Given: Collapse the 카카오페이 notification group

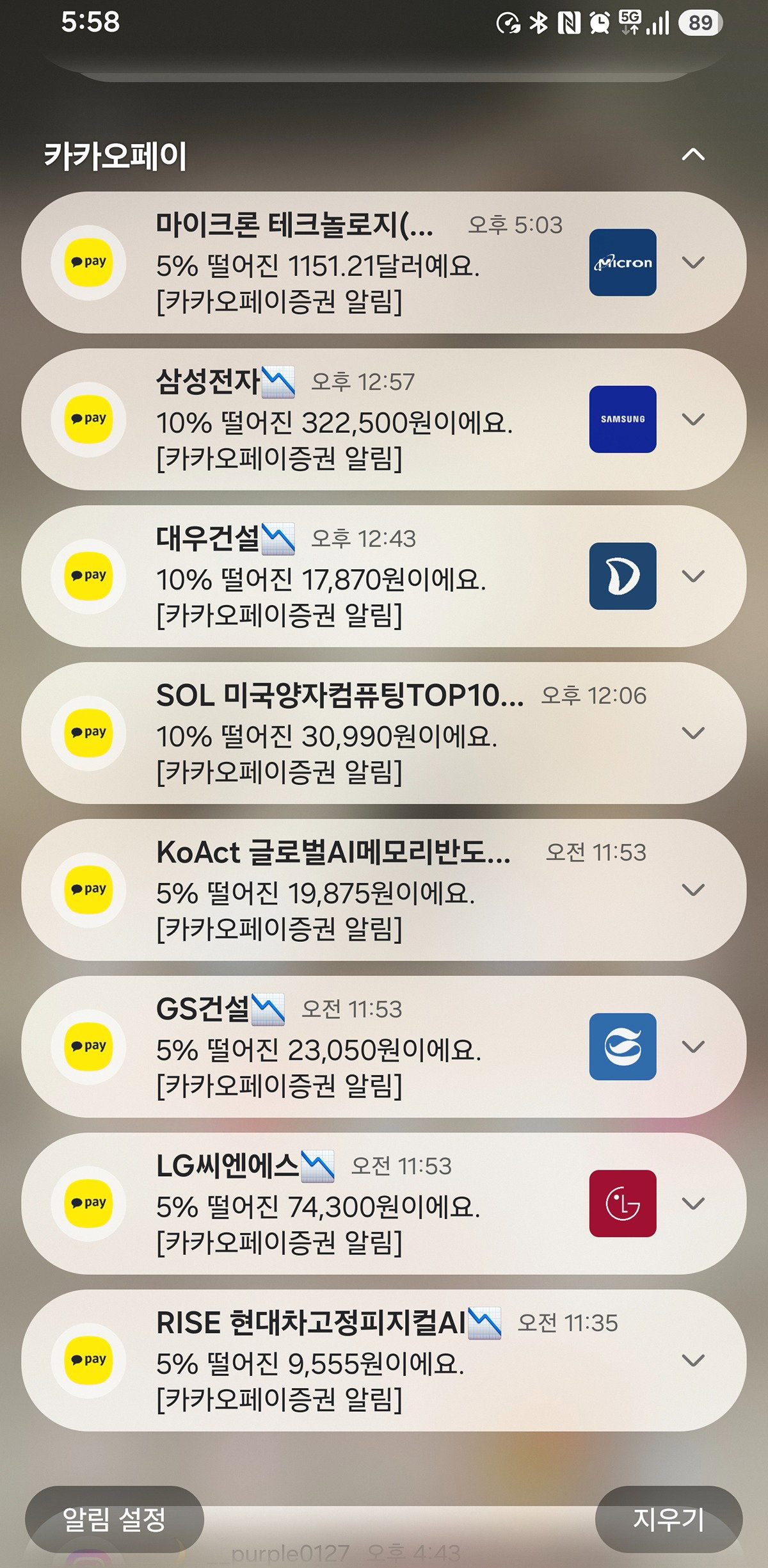Looking at the screenshot, I should pyautogui.click(x=693, y=154).
